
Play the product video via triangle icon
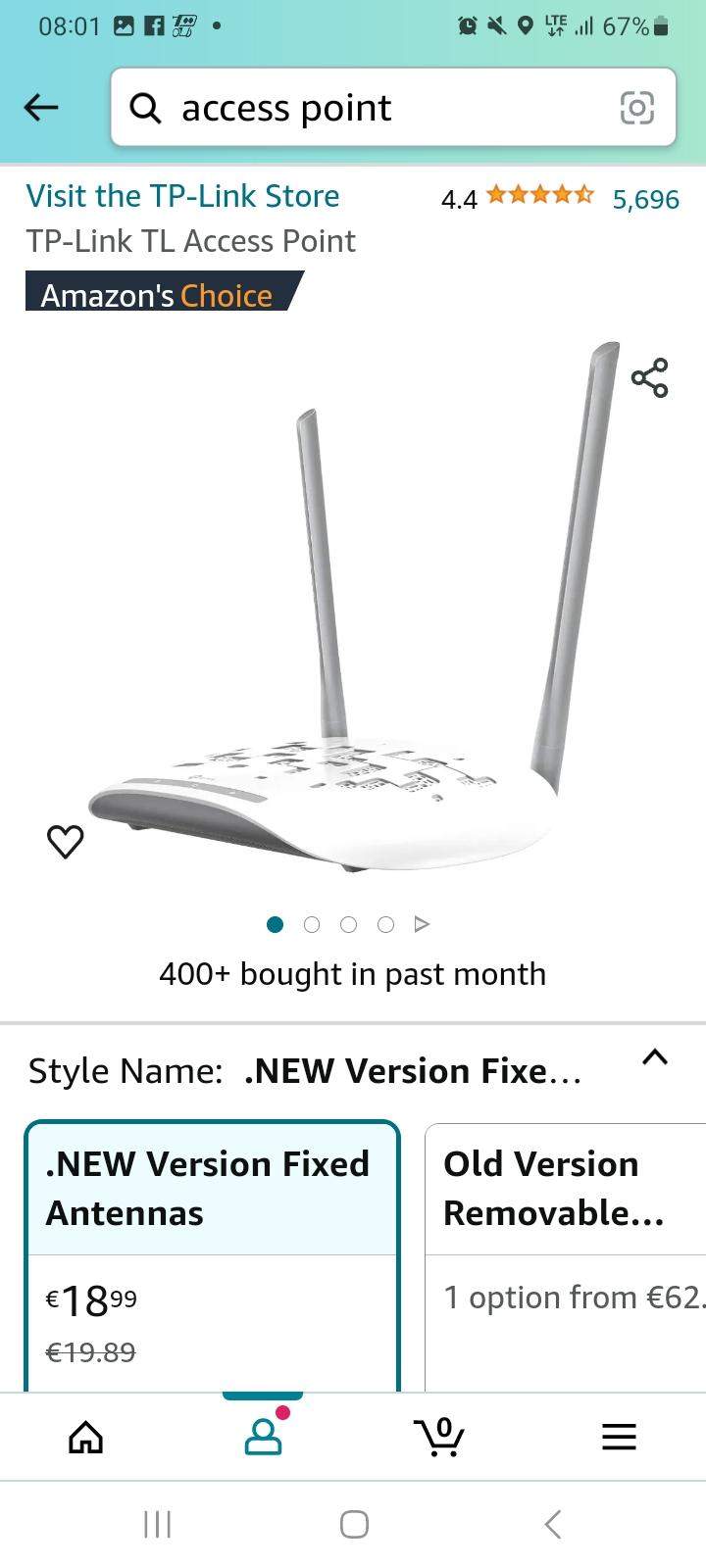[x=422, y=924]
